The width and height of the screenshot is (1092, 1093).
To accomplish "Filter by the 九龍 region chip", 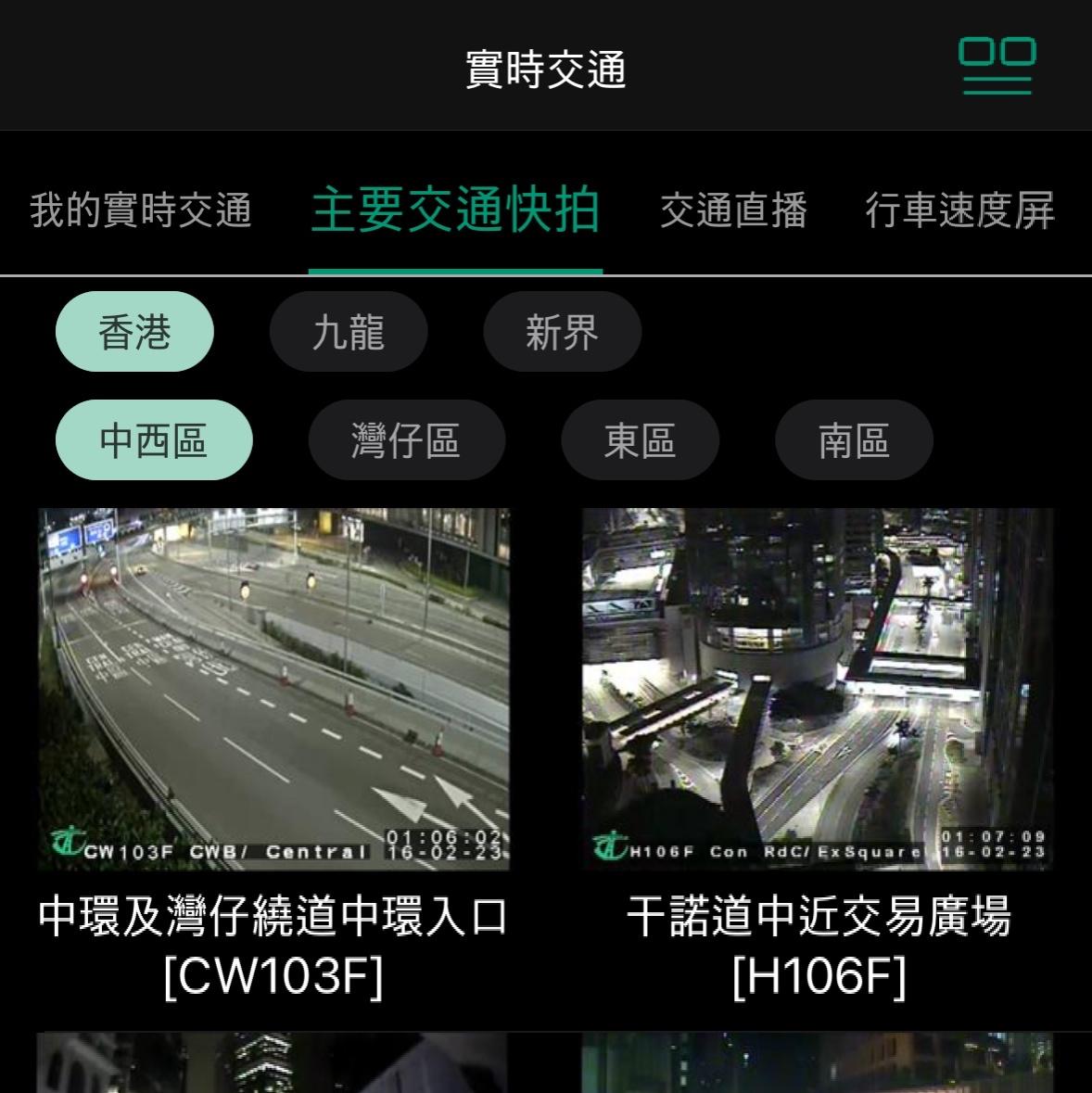I will coord(349,332).
